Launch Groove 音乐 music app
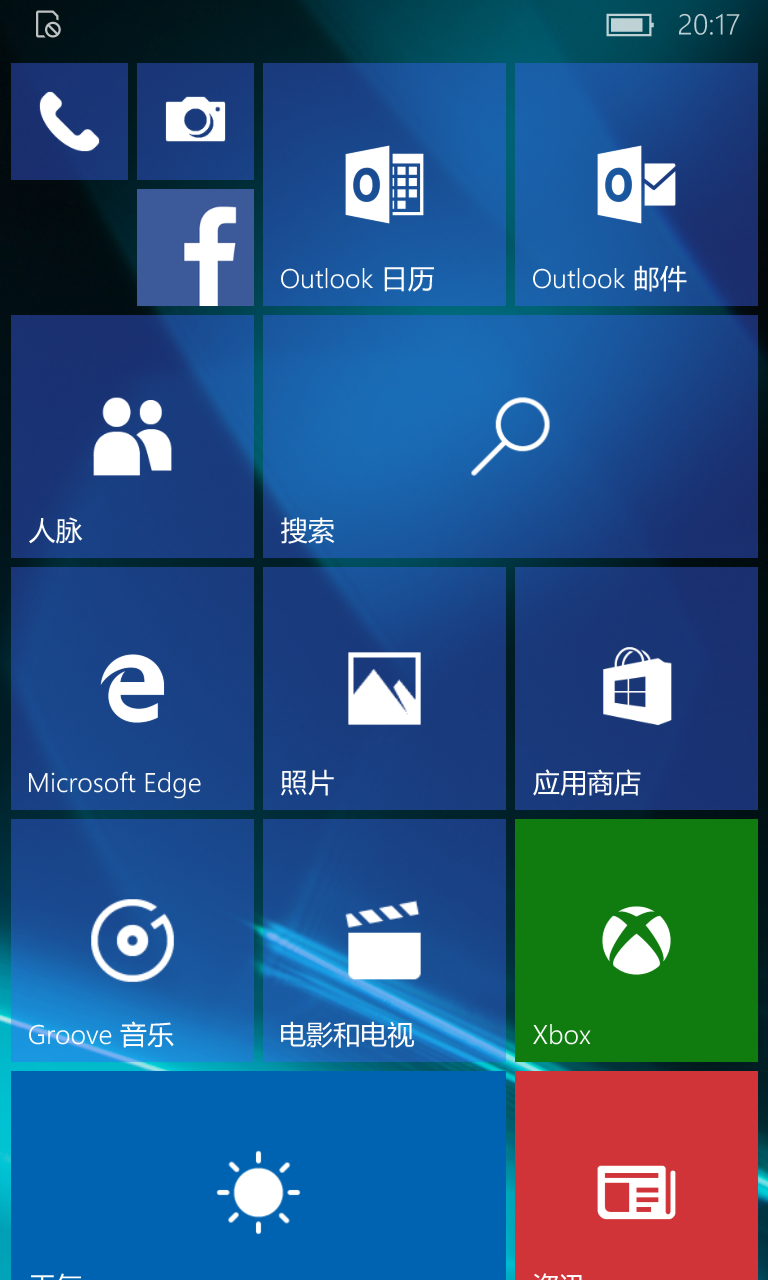The width and height of the screenshot is (768, 1280). [132, 940]
